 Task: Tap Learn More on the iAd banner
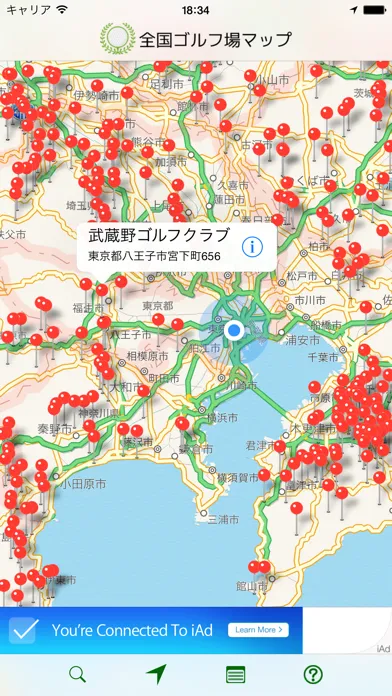[x=258, y=630]
